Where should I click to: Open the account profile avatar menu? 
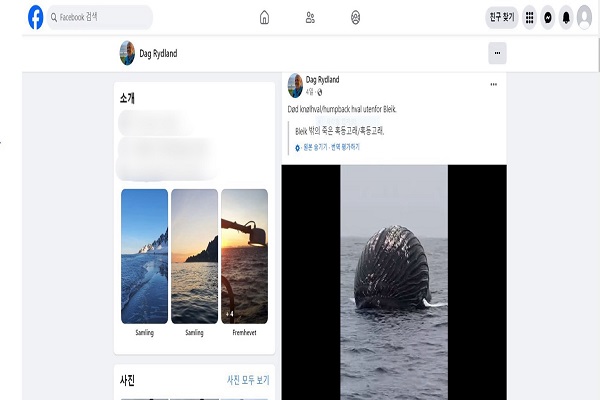[584, 17]
